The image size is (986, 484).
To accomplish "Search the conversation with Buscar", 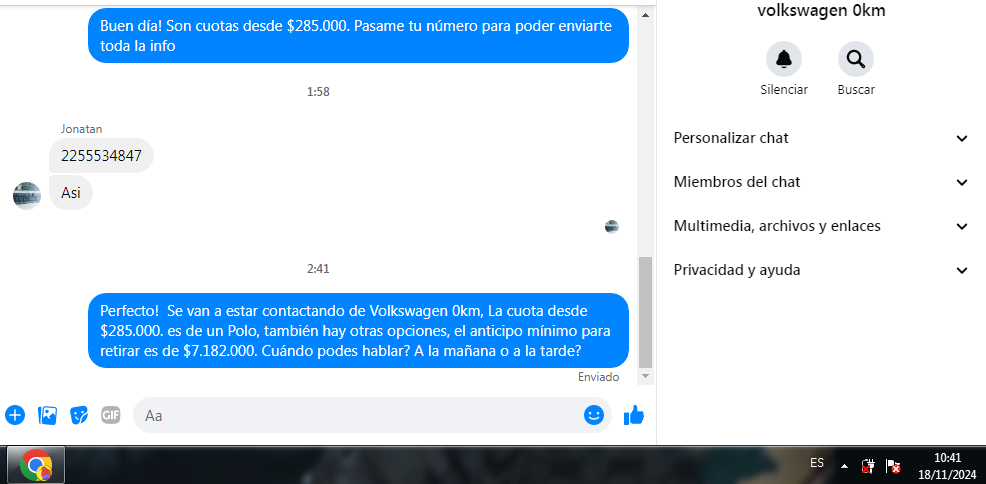I will pyautogui.click(x=855, y=60).
